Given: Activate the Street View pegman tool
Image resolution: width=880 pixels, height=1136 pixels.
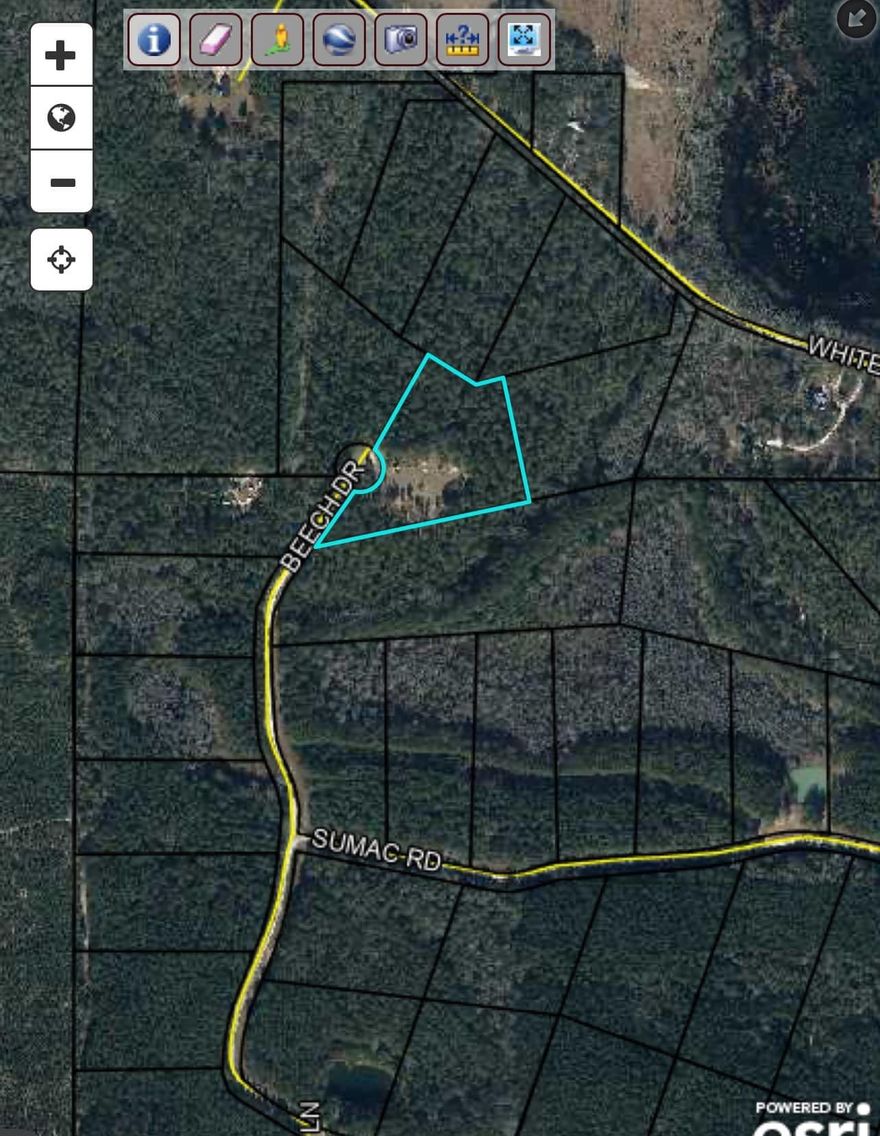Looking at the screenshot, I should (276, 40).
